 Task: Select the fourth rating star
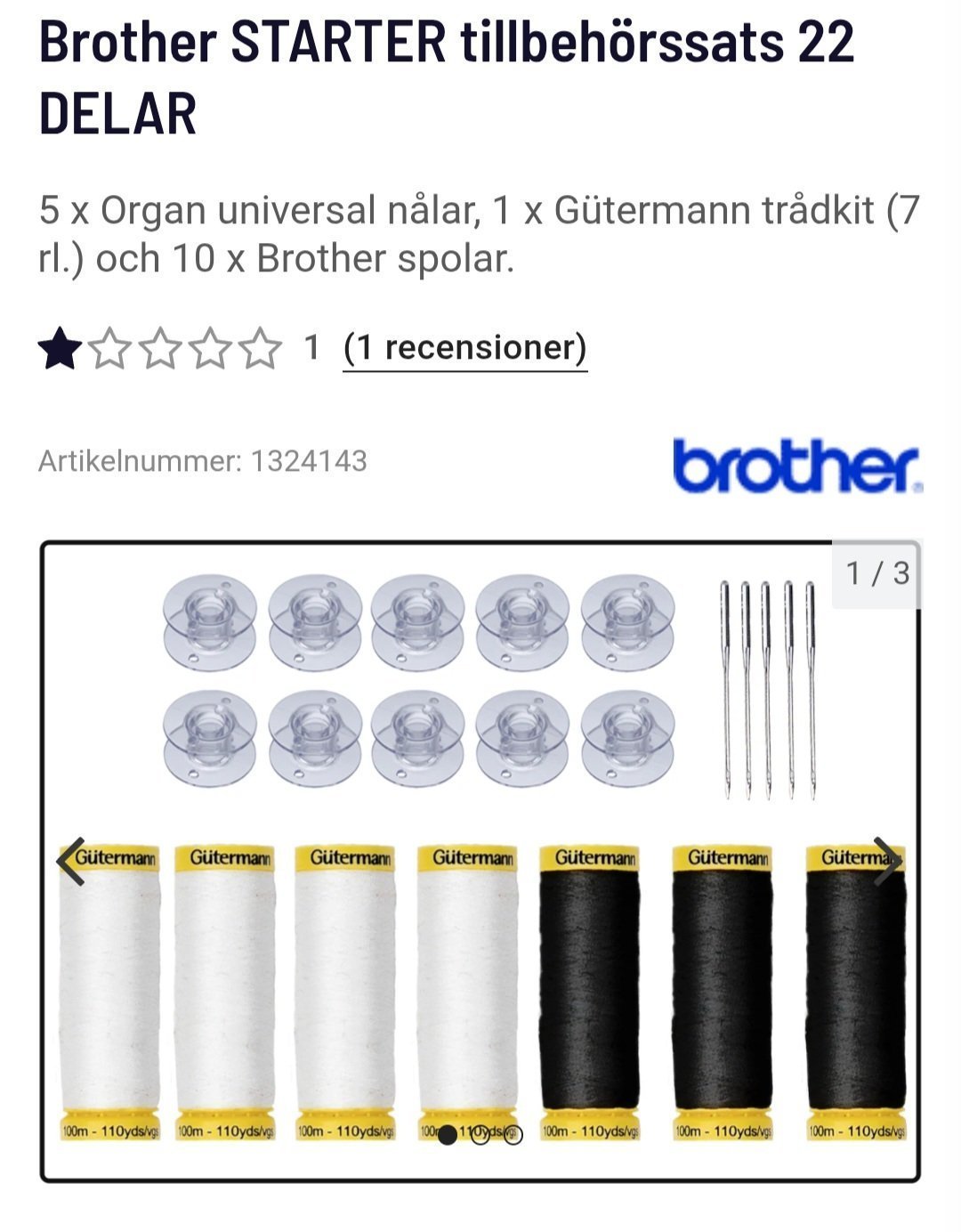[211, 348]
